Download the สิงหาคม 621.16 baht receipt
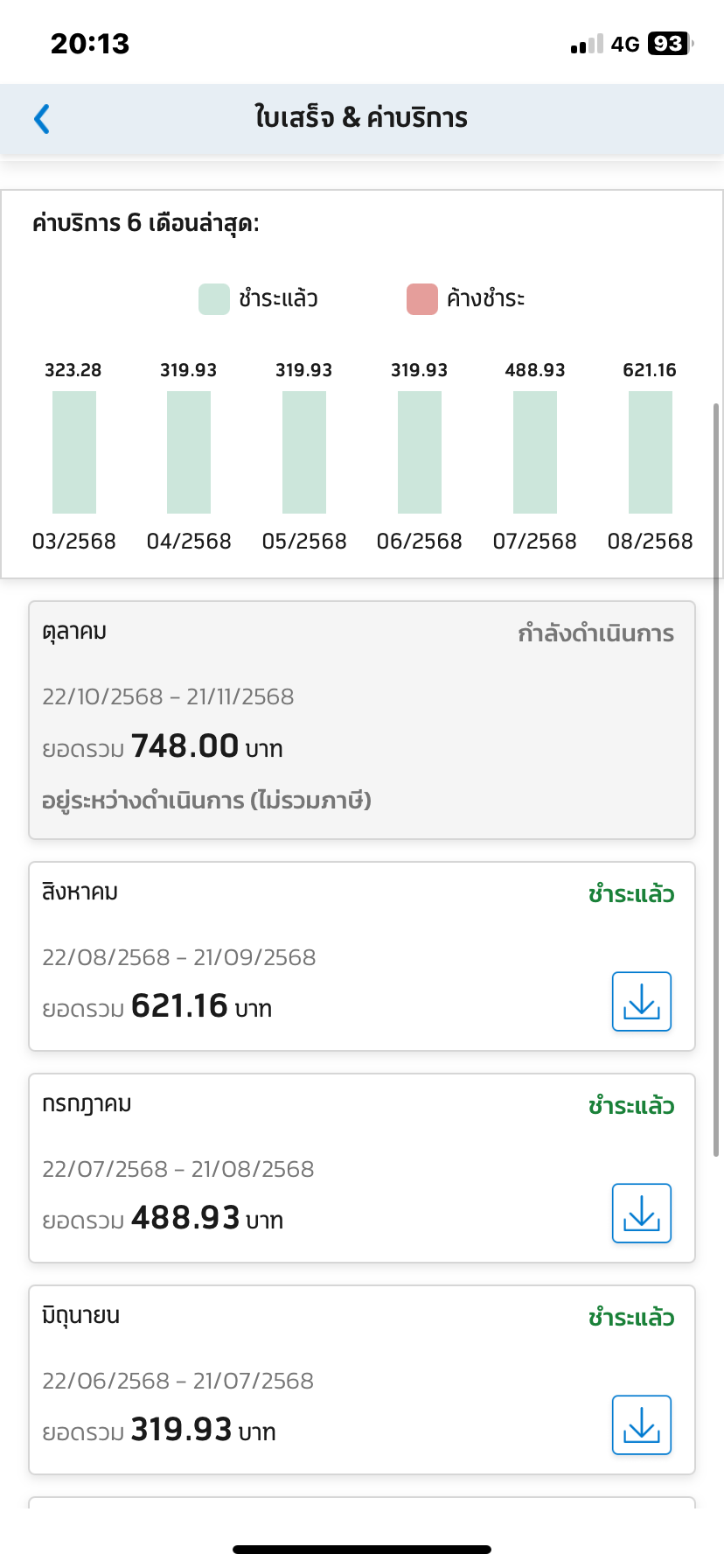This screenshot has height=1568, width=724. coord(641,1001)
